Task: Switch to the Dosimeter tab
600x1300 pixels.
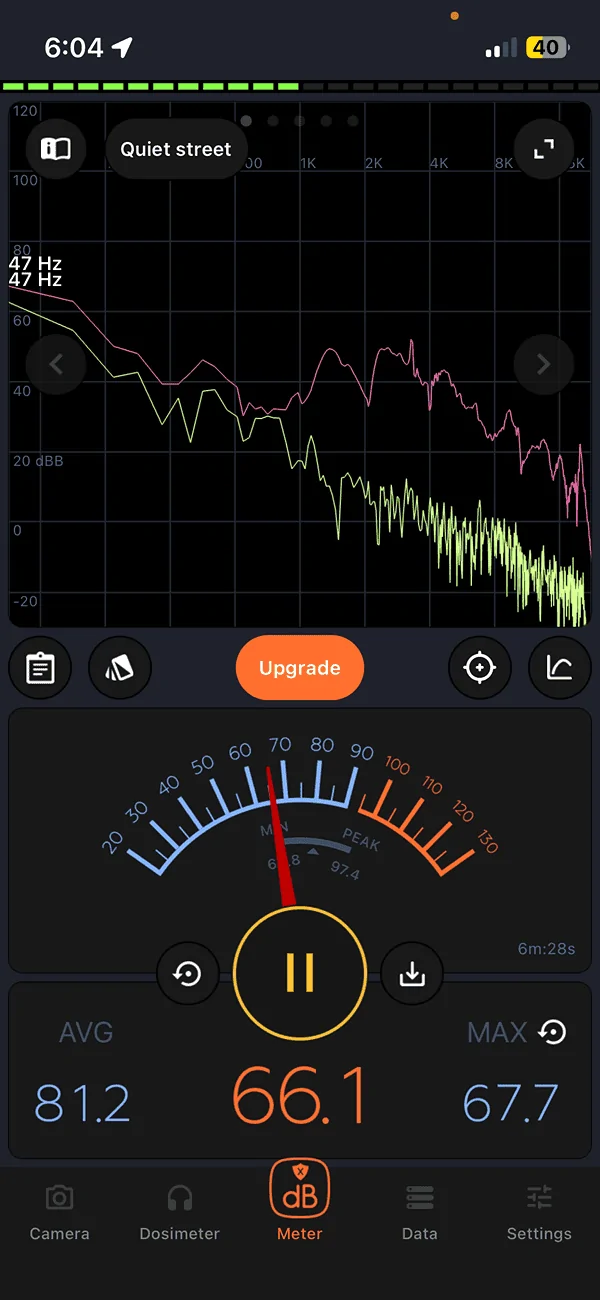Action: pyautogui.click(x=180, y=1212)
